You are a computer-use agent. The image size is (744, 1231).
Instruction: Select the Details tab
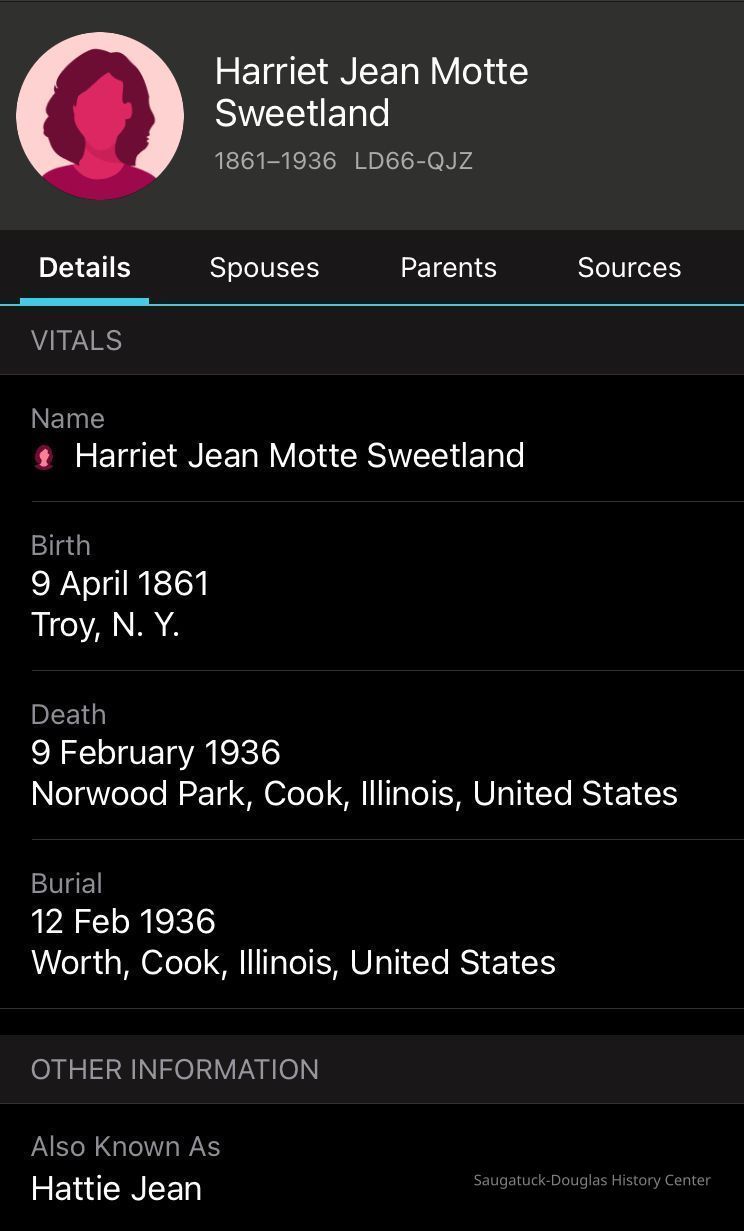click(85, 267)
